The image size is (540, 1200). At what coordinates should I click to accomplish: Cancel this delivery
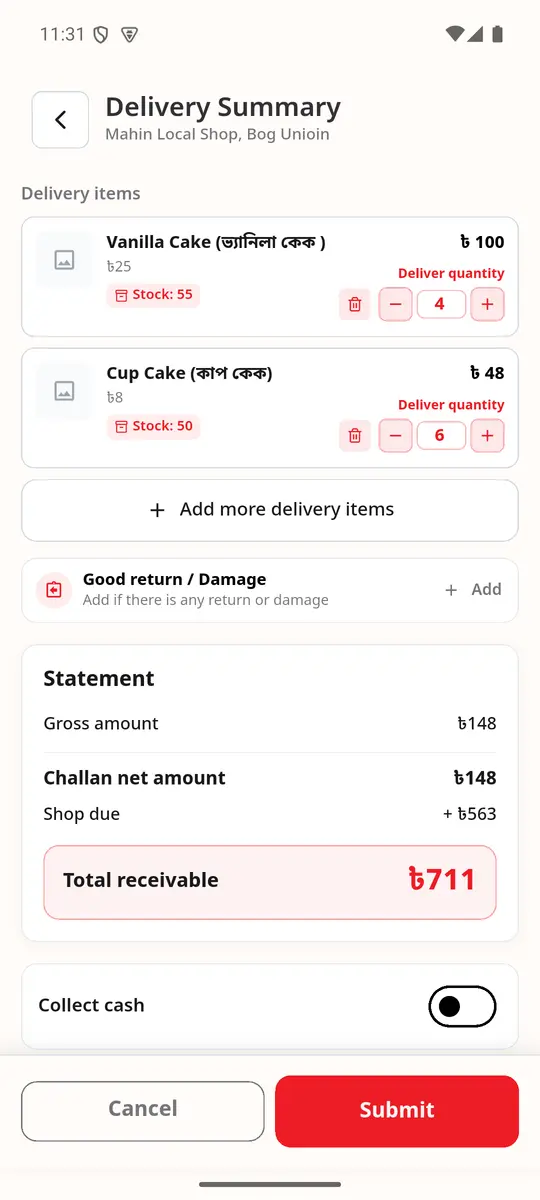(143, 1110)
